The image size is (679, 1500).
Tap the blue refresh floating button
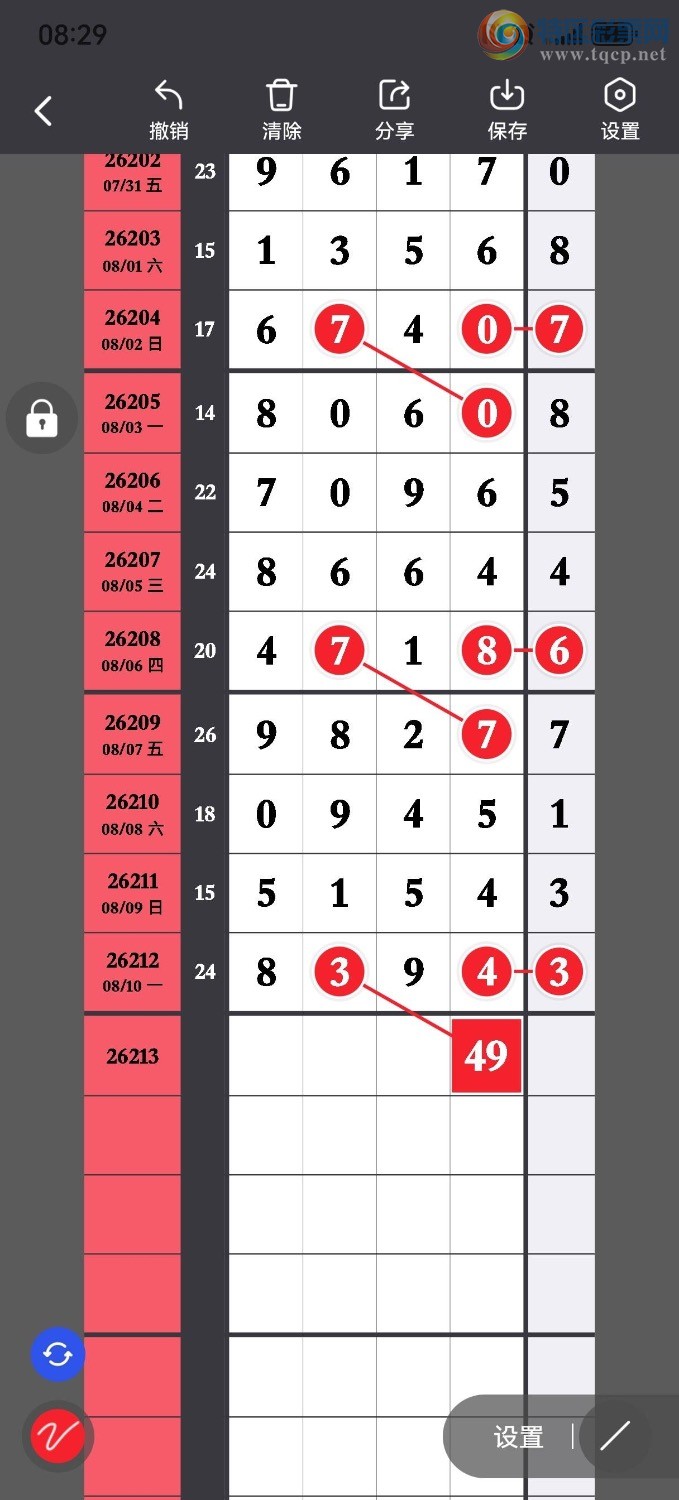[58, 1355]
